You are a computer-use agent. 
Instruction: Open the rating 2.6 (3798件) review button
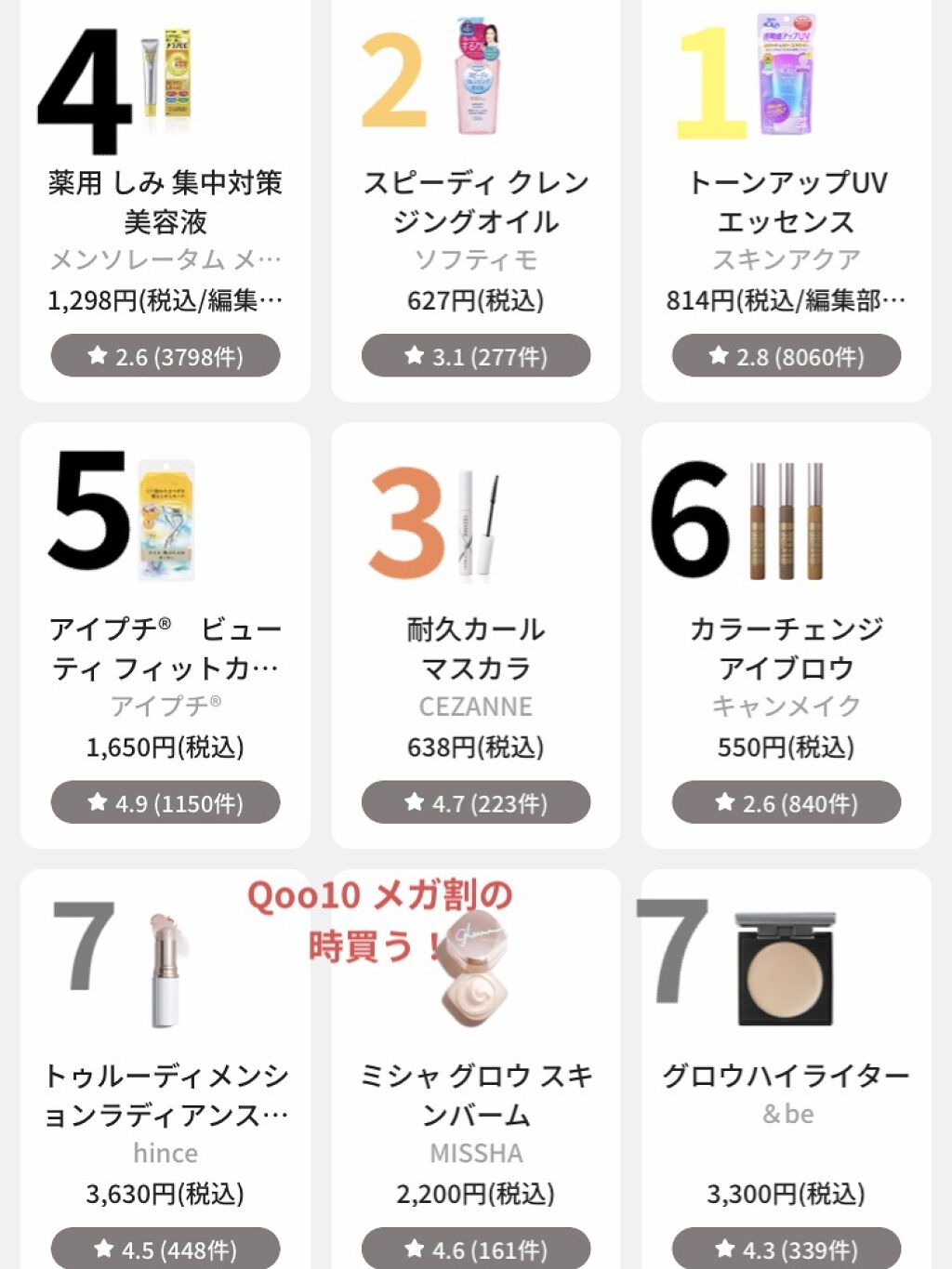coord(167,355)
